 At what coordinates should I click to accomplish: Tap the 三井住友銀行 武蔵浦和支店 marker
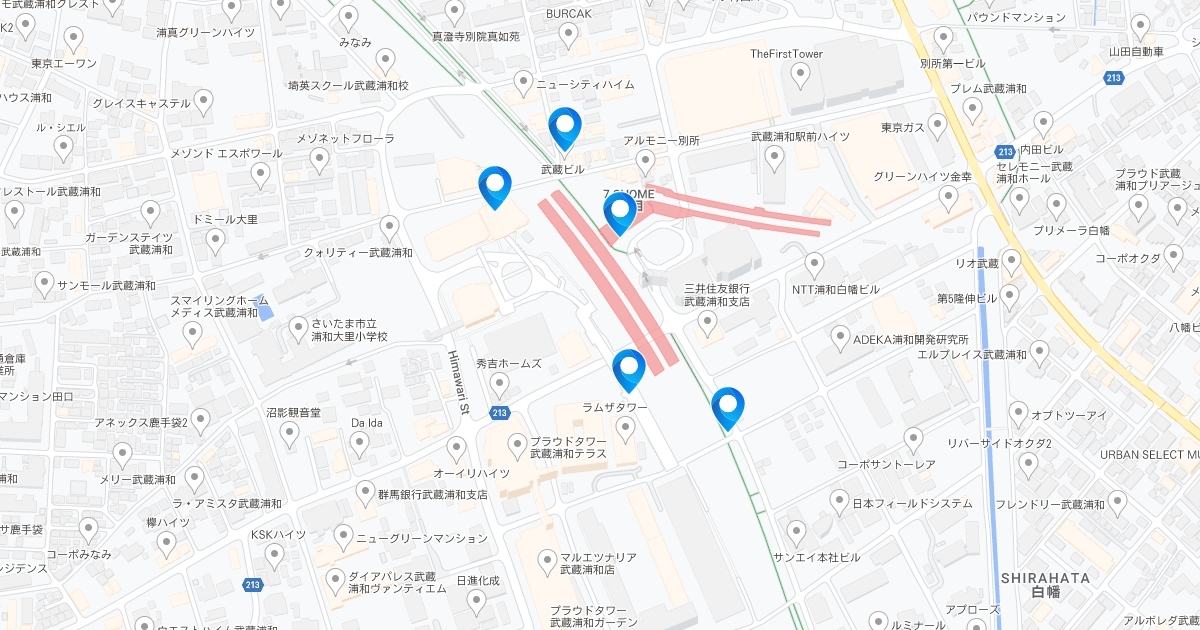707,323
